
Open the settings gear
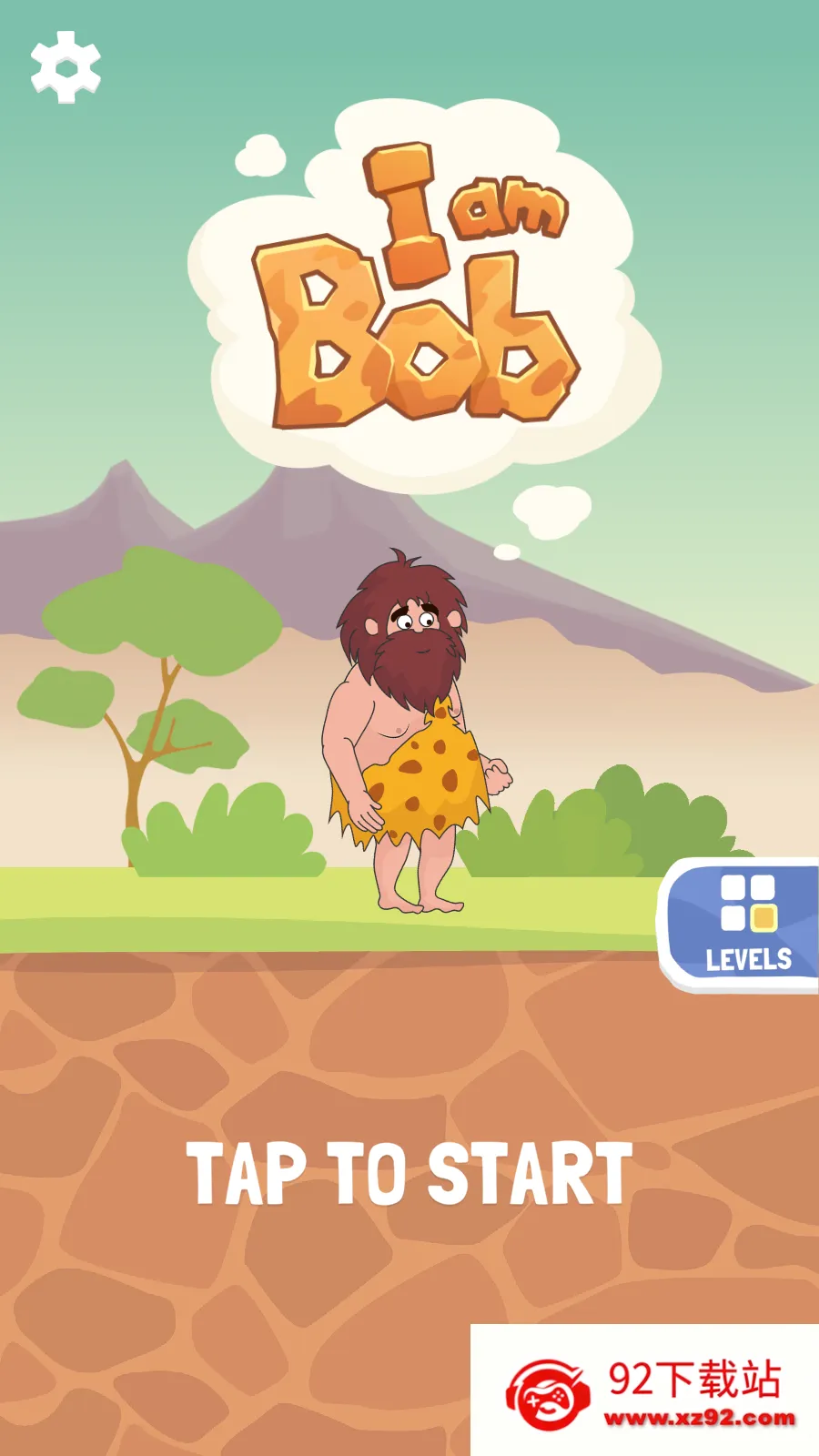point(66,66)
